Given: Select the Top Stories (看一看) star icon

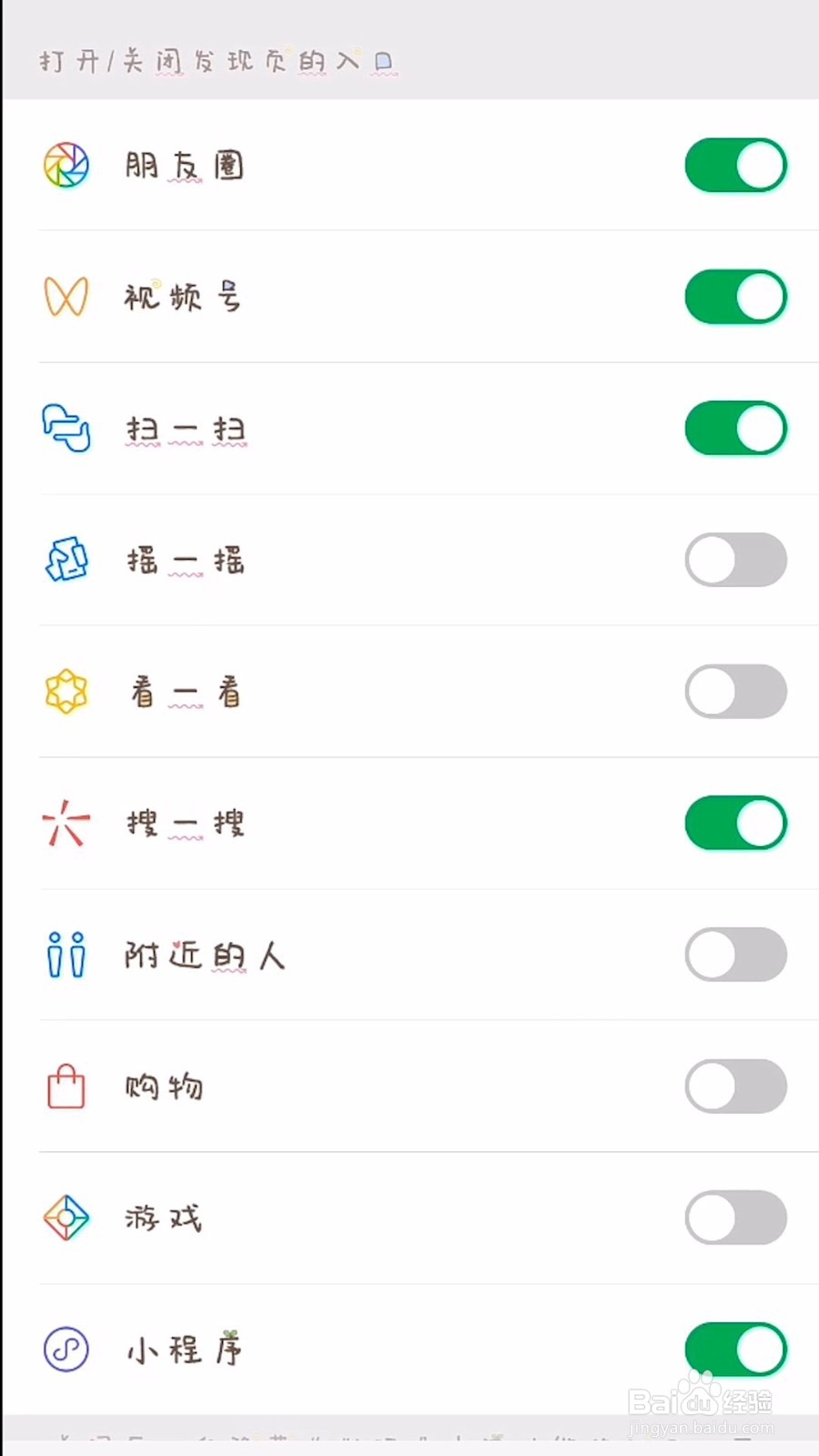Looking at the screenshot, I should pyautogui.click(x=66, y=692).
